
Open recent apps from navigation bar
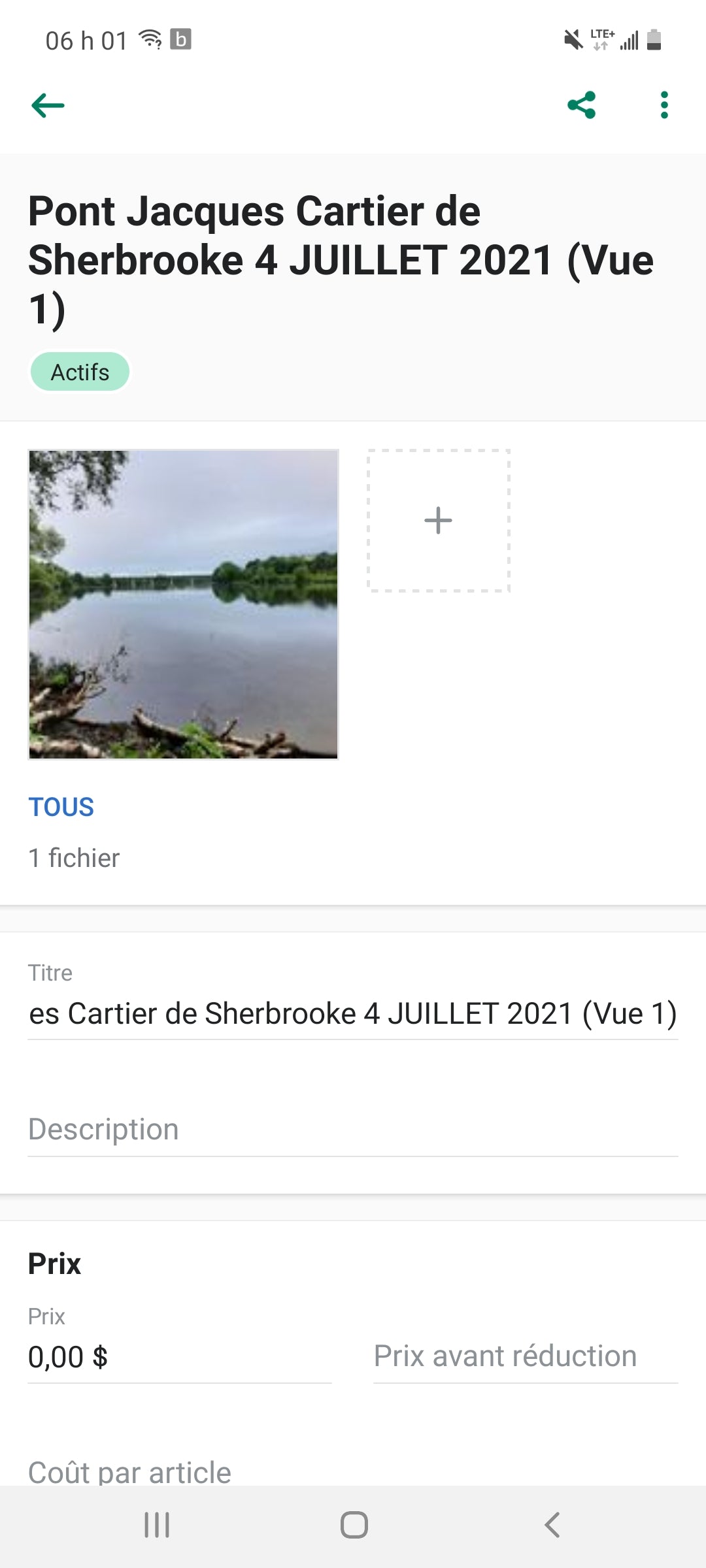pos(157,1526)
